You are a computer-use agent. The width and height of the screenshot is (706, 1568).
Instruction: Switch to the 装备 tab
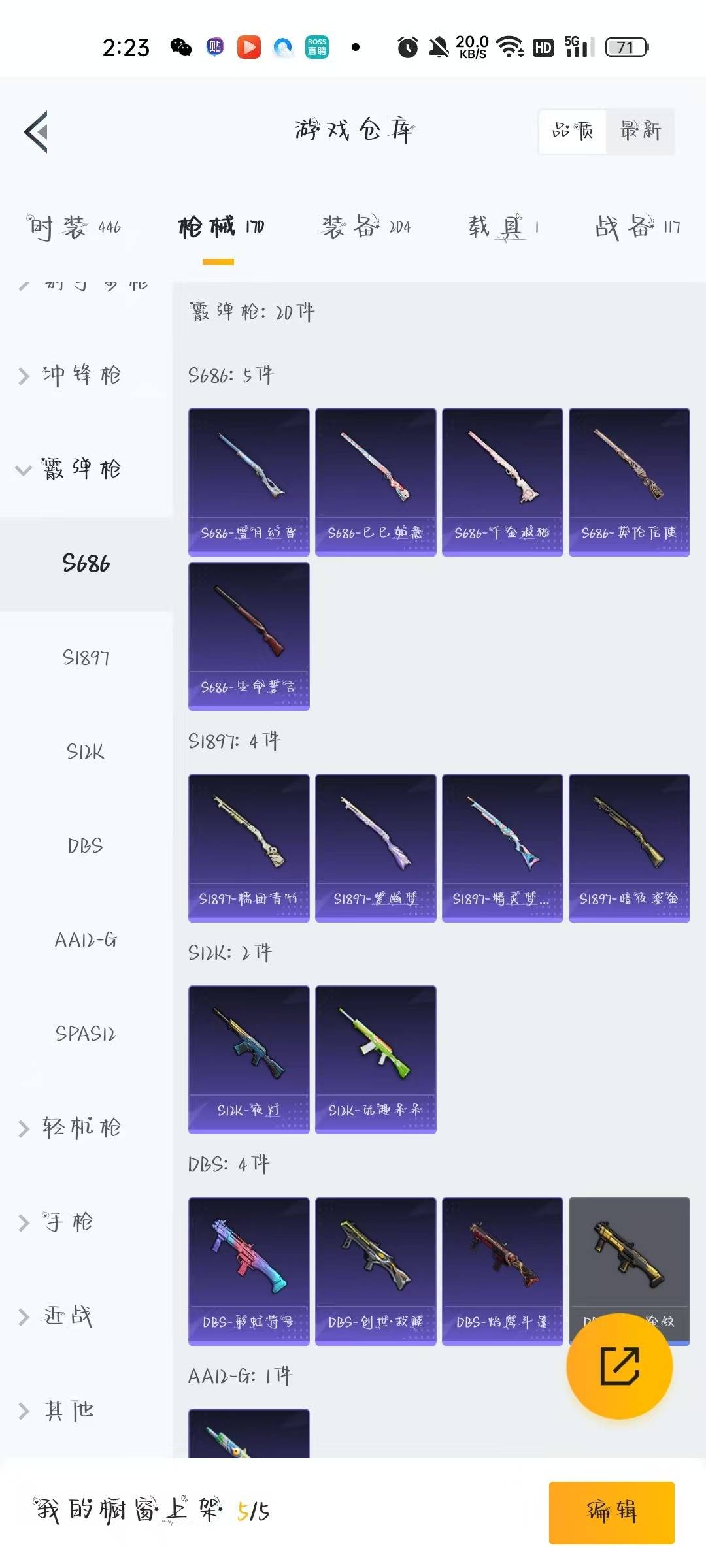click(365, 227)
